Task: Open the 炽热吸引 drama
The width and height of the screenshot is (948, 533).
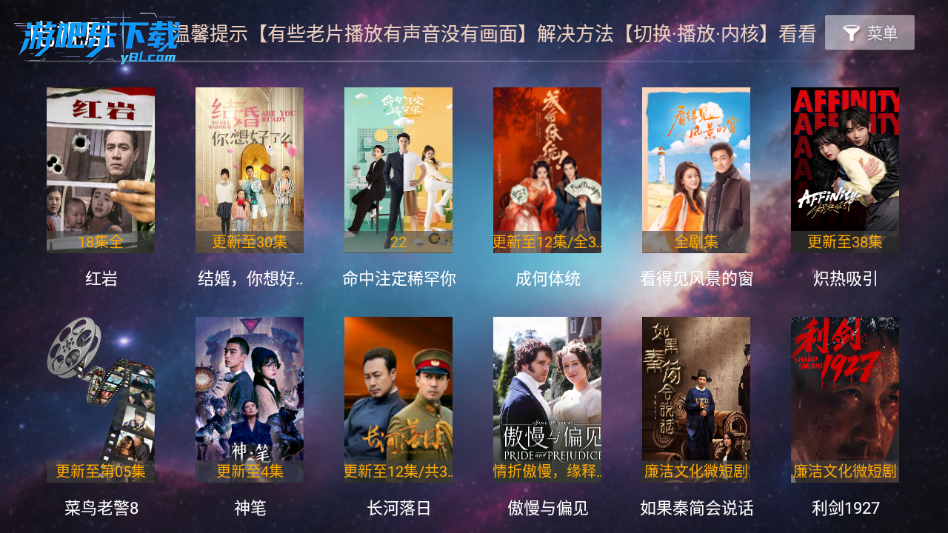Action: pos(845,170)
